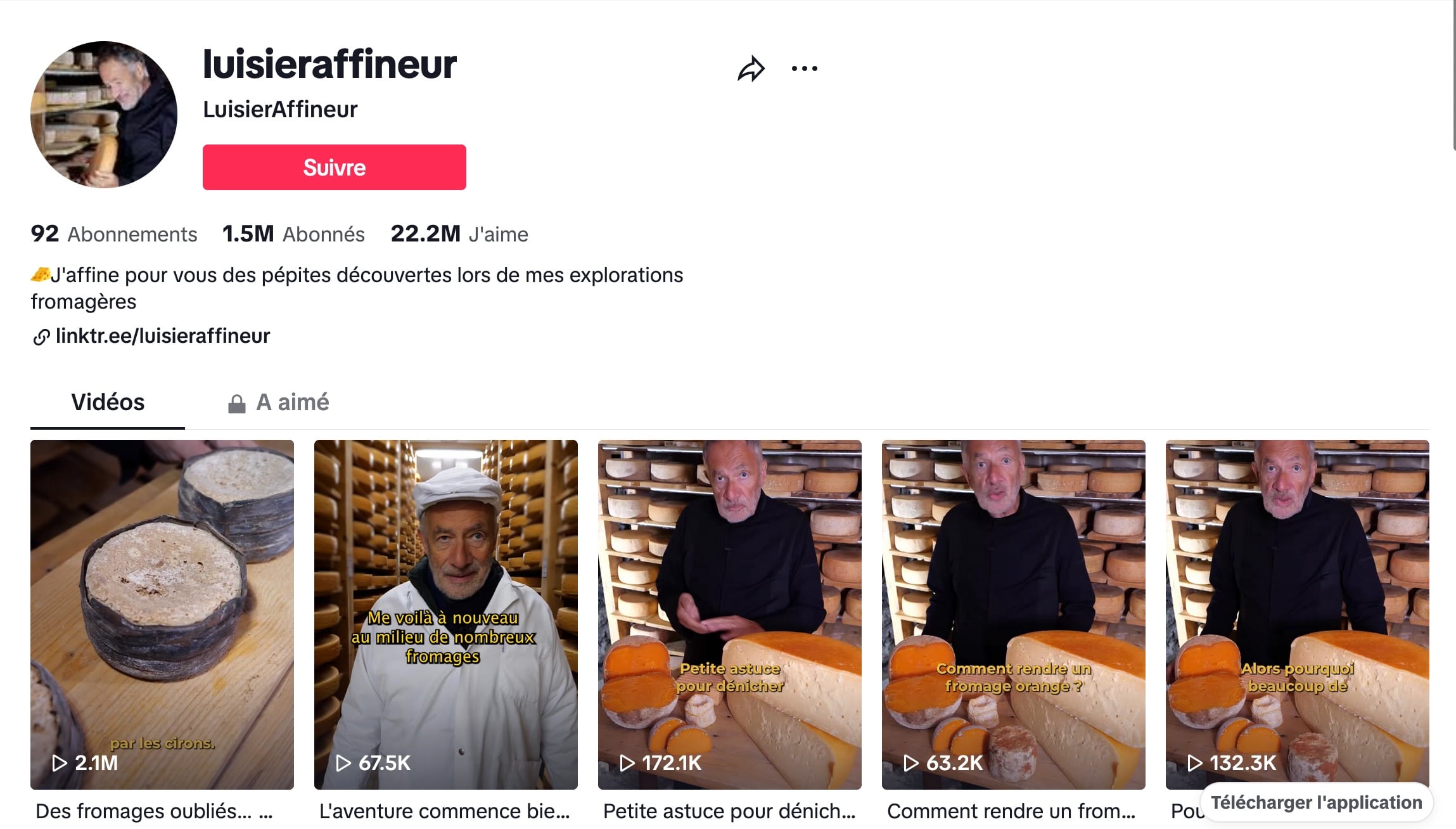Tap Télécharger l'application button

[1316, 802]
